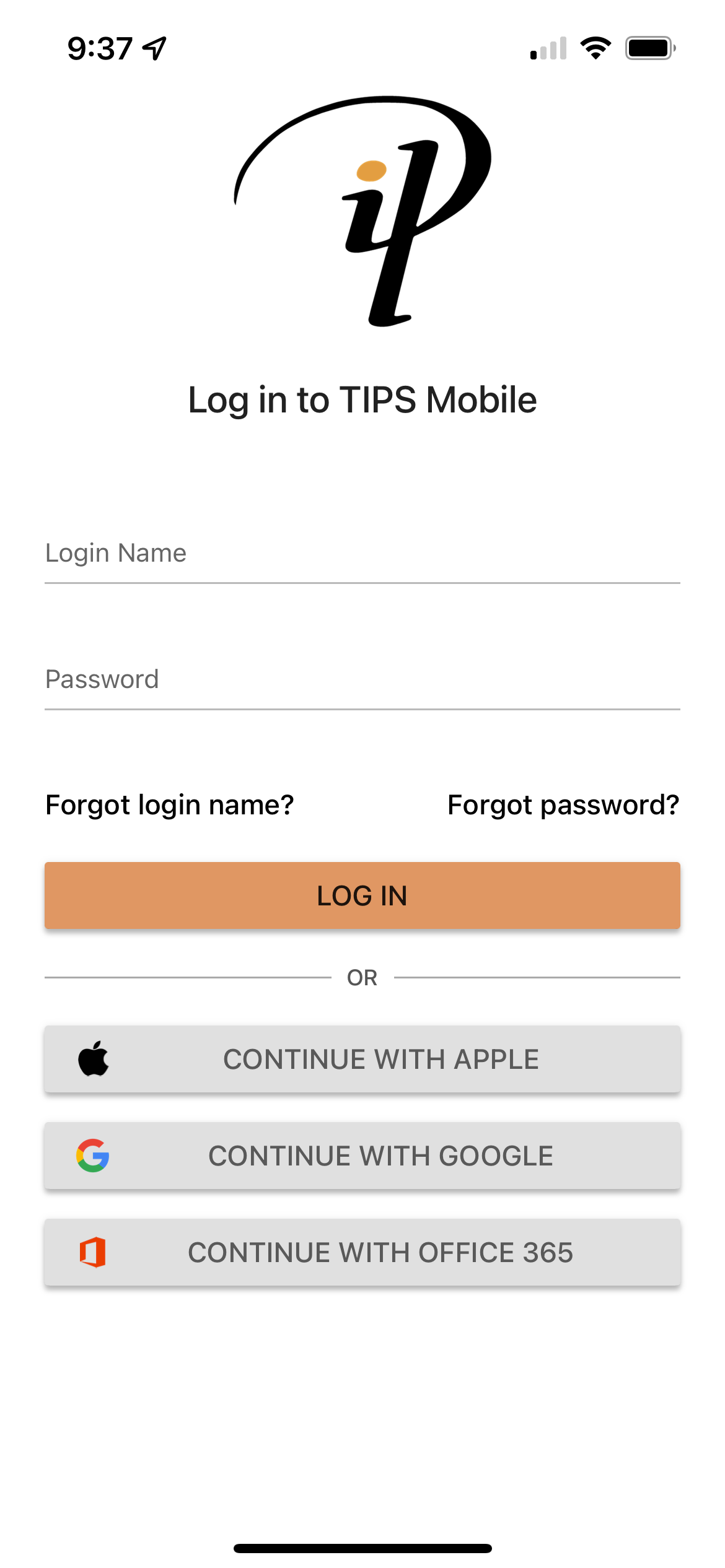This screenshot has height=1568, width=725.
Task: Sign in using Continue with Google
Action: tap(362, 1156)
